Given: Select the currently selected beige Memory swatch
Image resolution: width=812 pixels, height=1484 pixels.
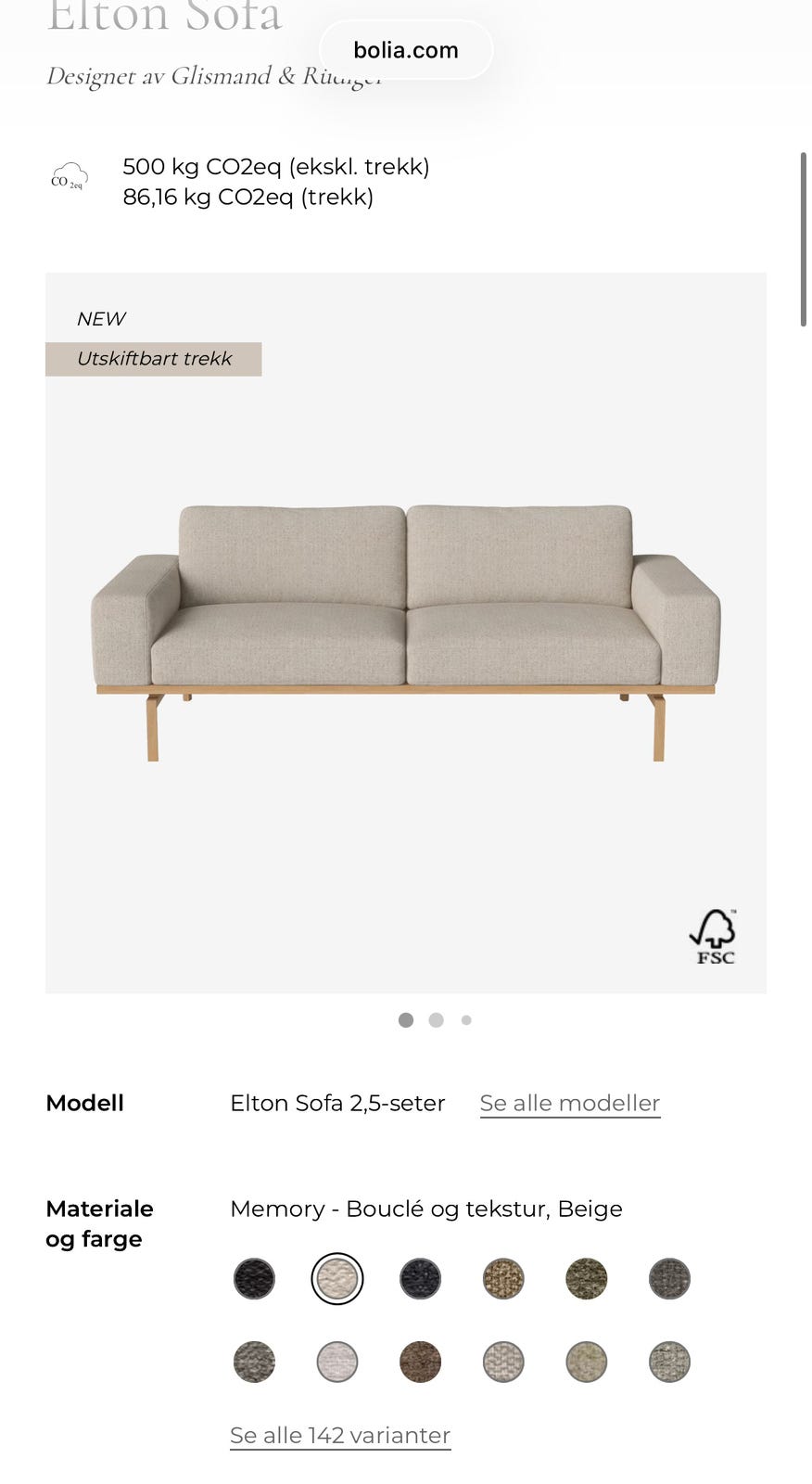Looking at the screenshot, I should pyautogui.click(x=337, y=1278).
